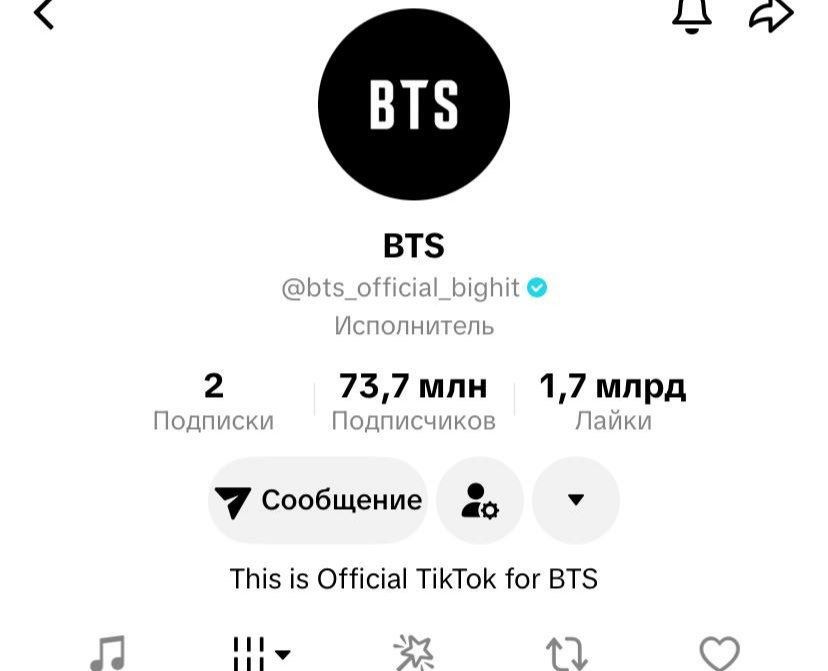
Task: Switch to the liked videos heart tab
Action: (x=718, y=654)
